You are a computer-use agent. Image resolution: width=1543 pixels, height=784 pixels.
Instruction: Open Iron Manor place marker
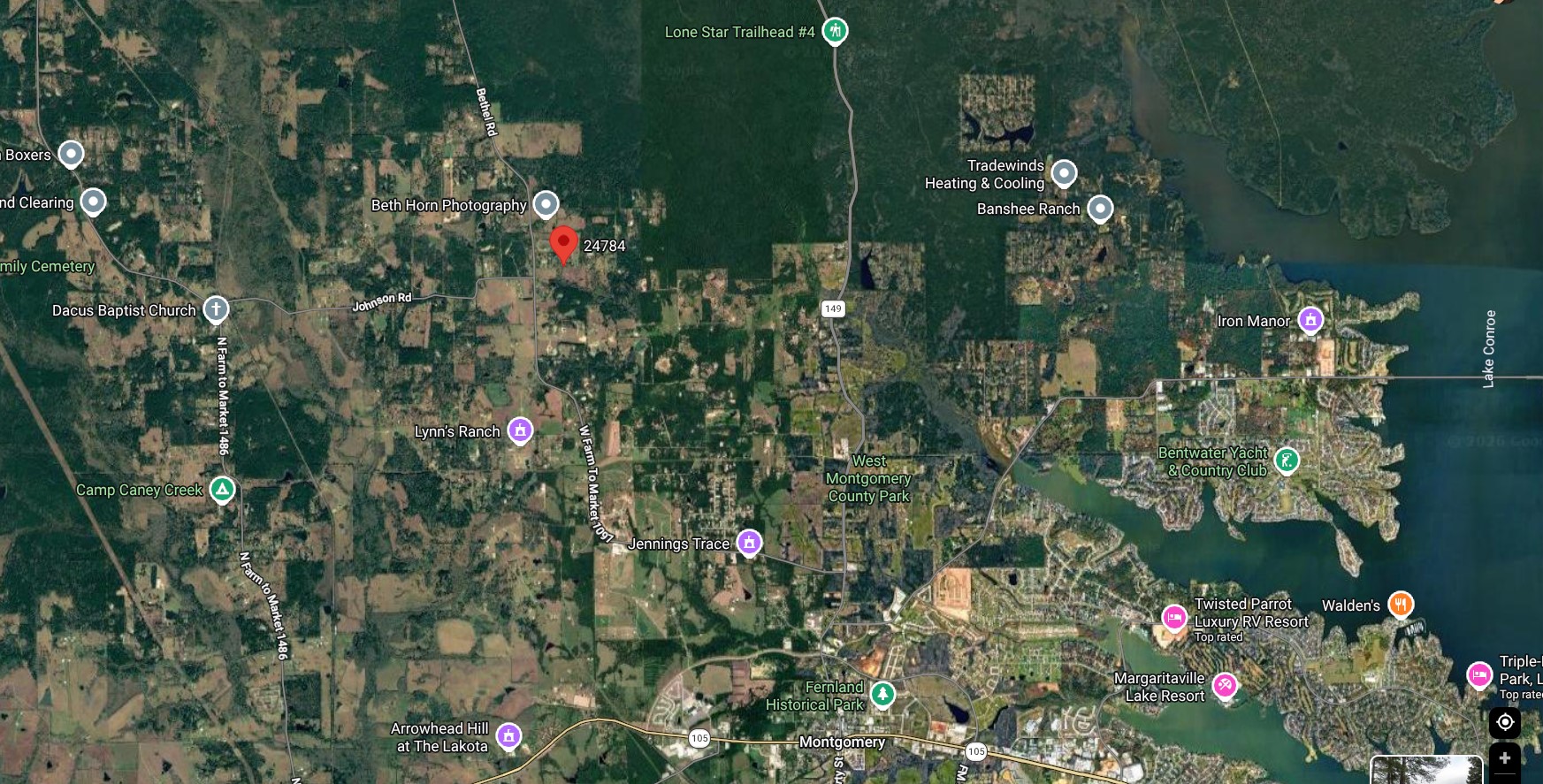pyautogui.click(x=1310, y=320)
